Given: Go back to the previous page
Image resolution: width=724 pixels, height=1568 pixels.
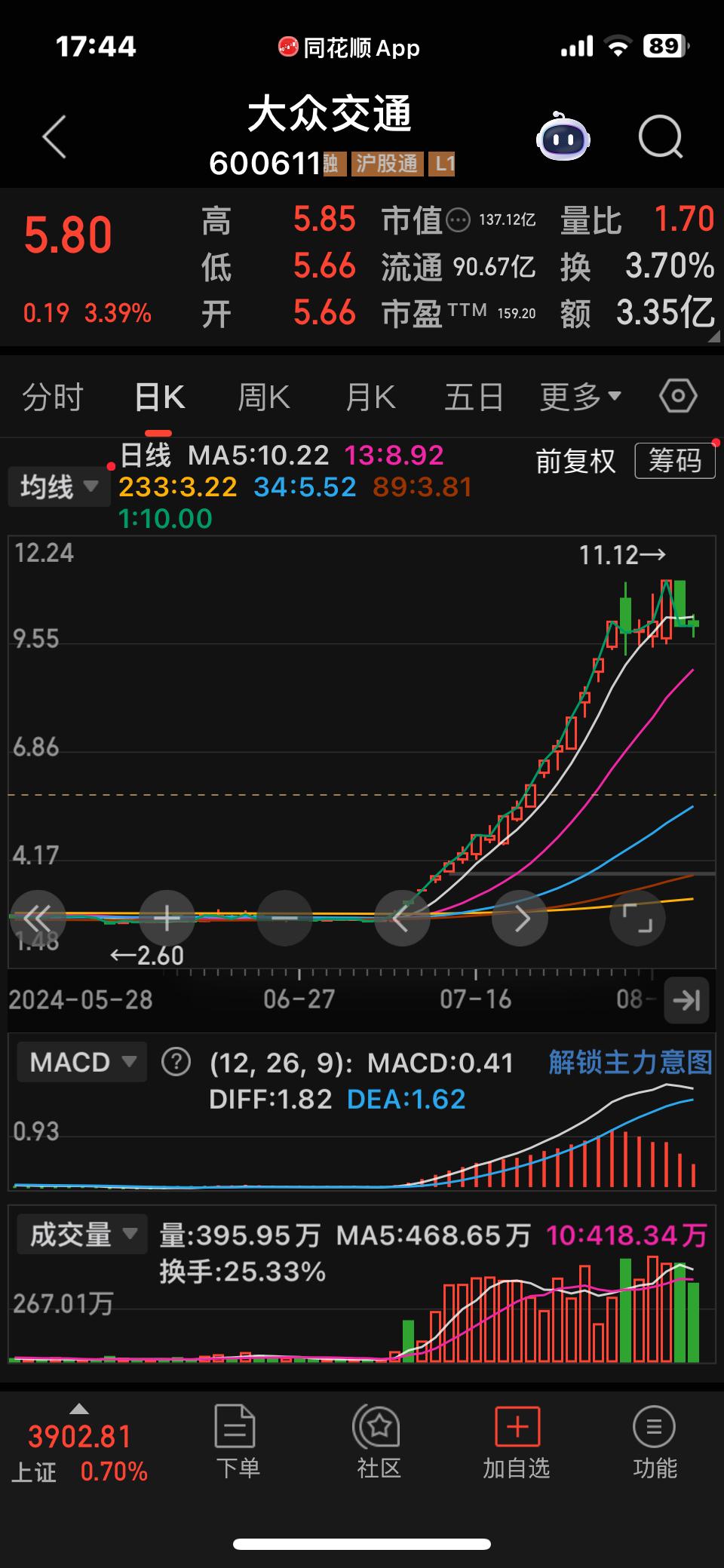Looking at the screenshot, I should (54, 137).
